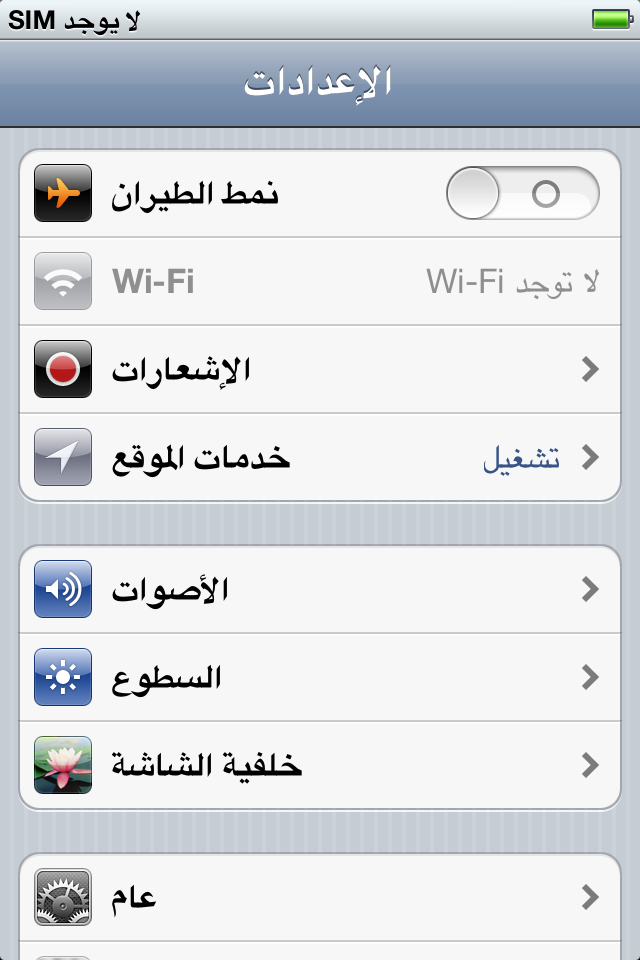Open Brightness (السطوع) settings
The width and height of the screenshot is (640, 960).
pos(320,678)
